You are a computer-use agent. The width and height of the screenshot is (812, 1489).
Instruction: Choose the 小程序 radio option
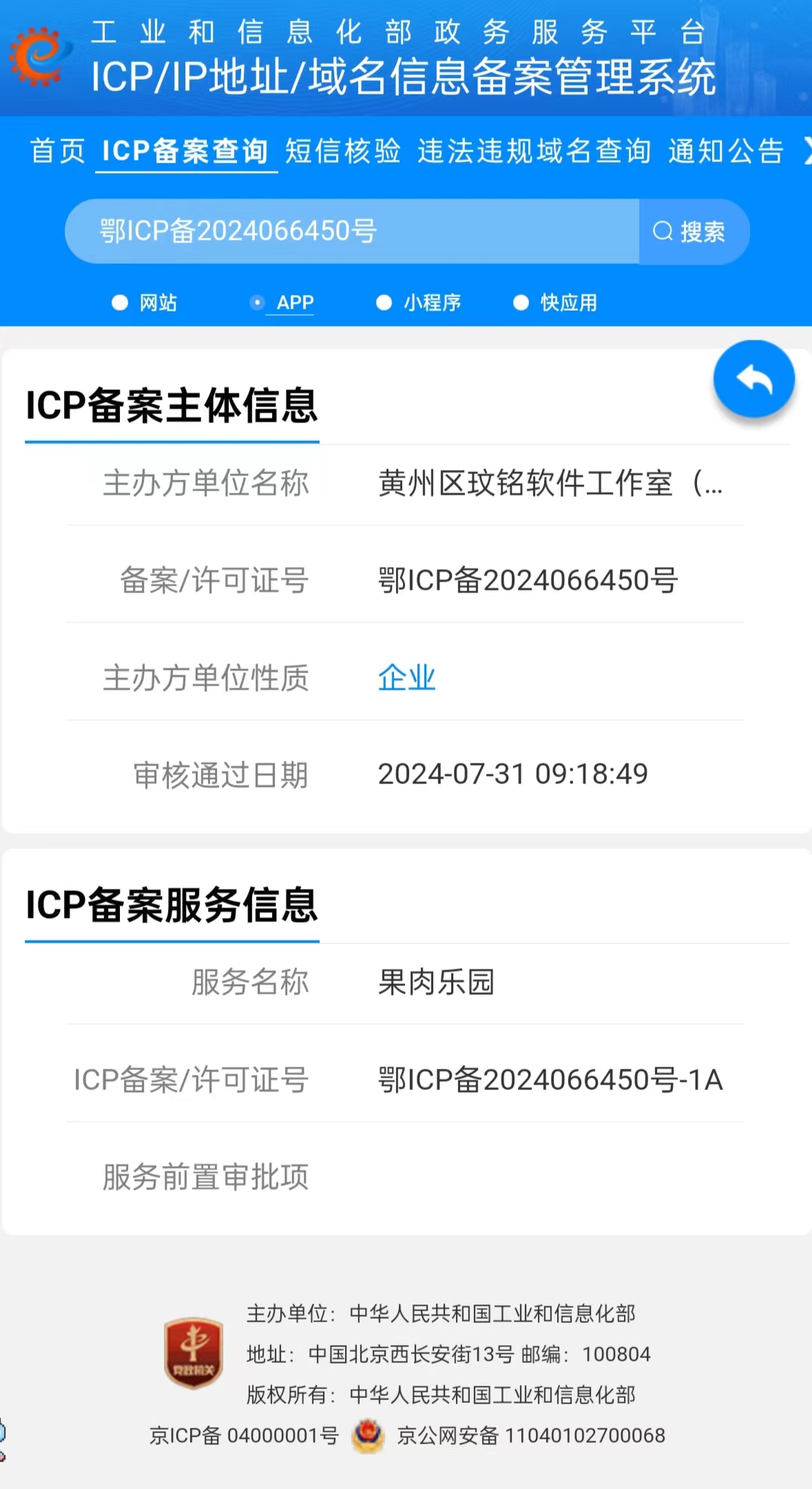coord(418,302)
